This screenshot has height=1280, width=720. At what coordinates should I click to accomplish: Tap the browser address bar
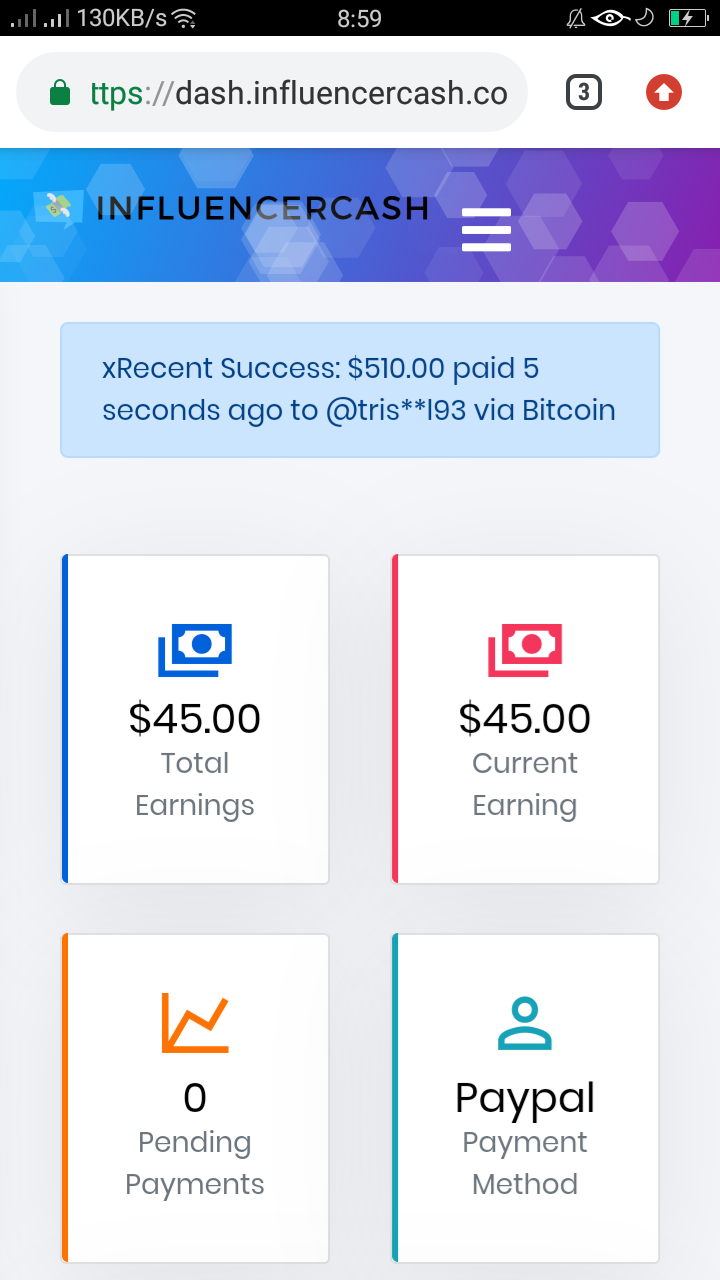click(x=272, y=93)
